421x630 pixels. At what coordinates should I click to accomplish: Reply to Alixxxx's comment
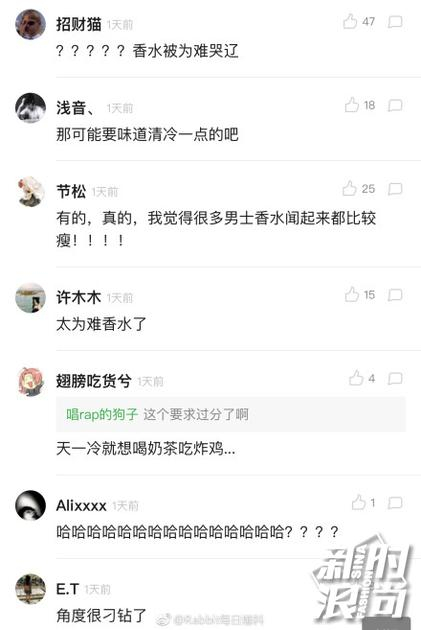coord(395,503)
